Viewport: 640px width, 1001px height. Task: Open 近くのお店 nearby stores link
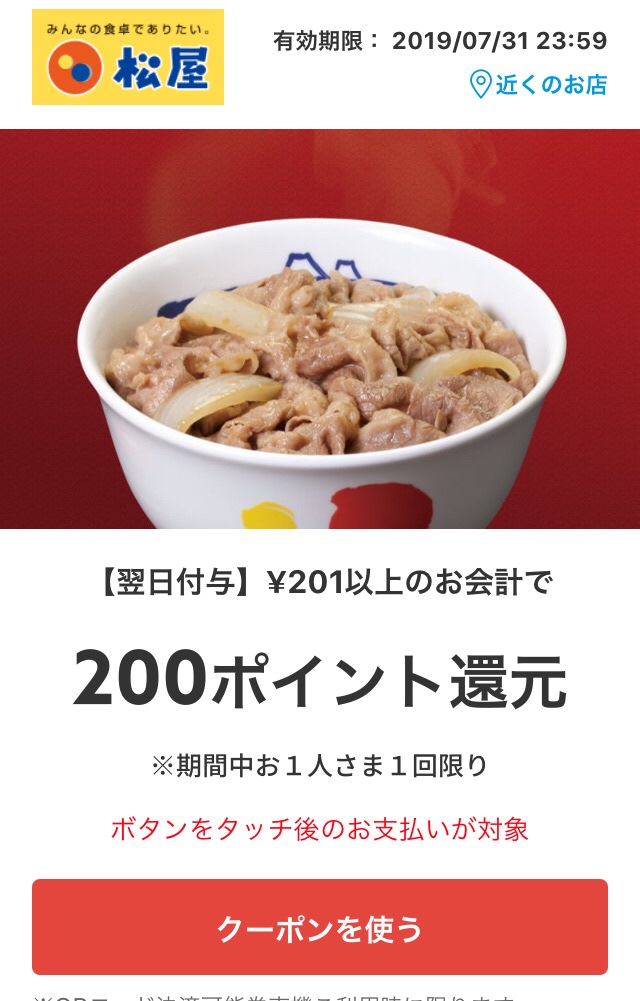[x=539, y=84]
